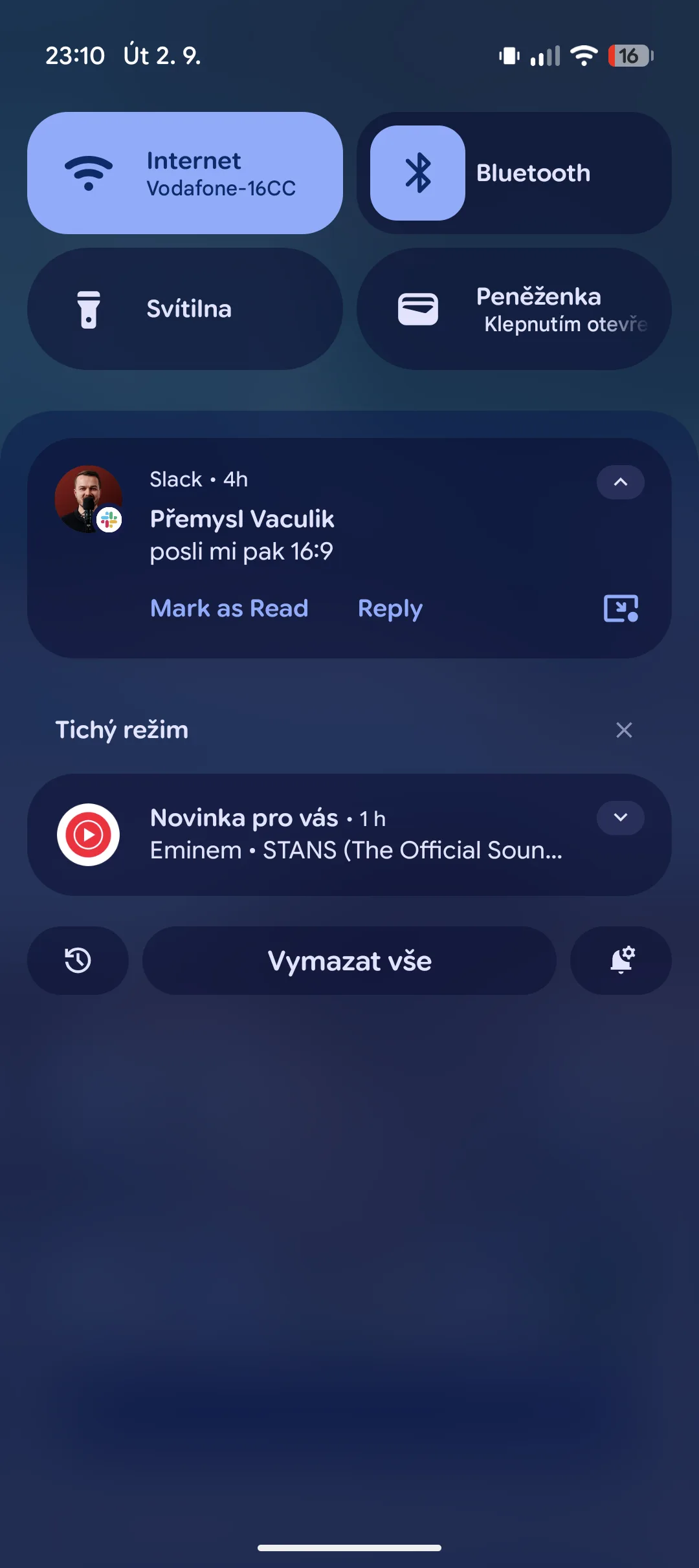Open Slack message in a bubble
The image size is (699, 1568).
click(x=621, y=609)
